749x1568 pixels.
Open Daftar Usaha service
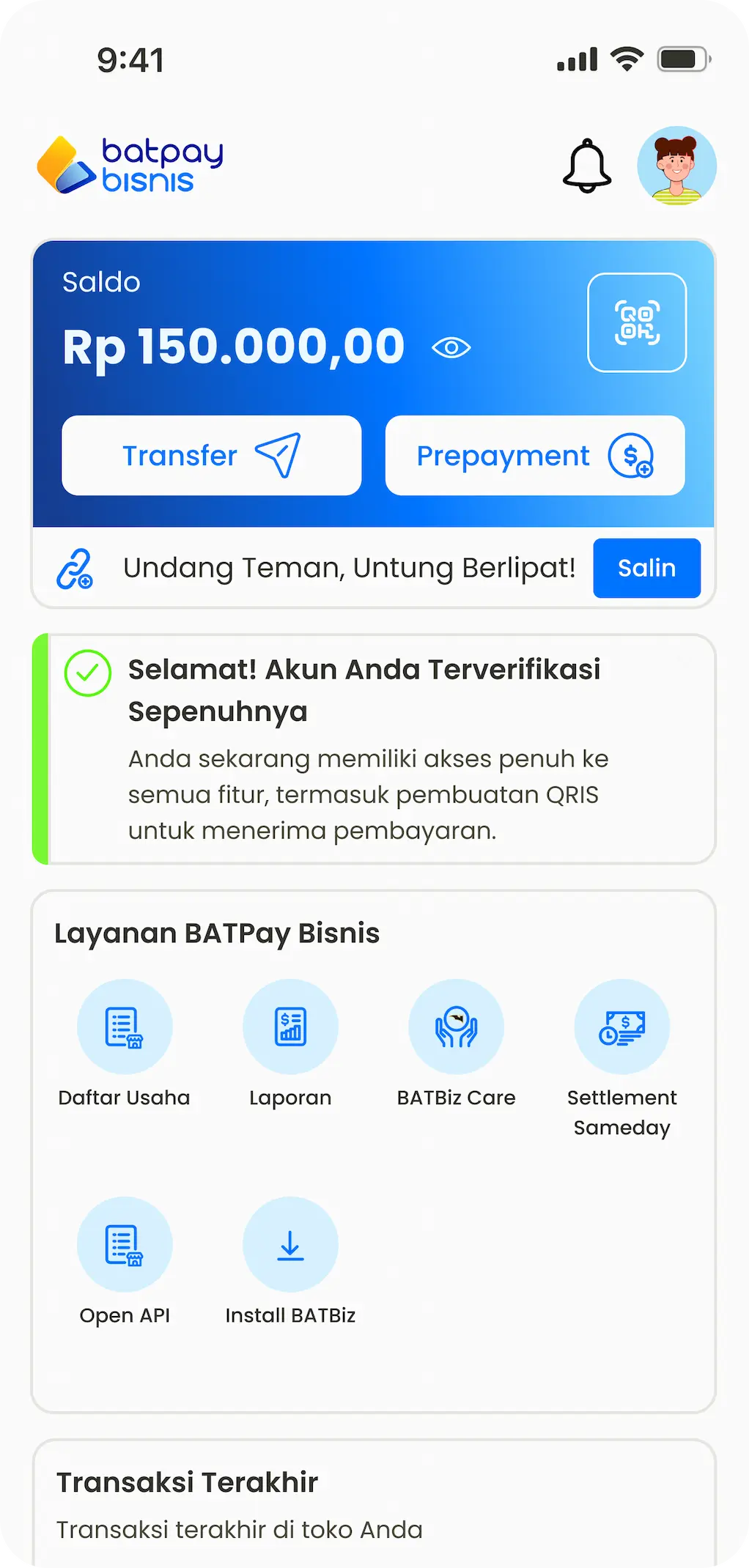coord(125,1027)
